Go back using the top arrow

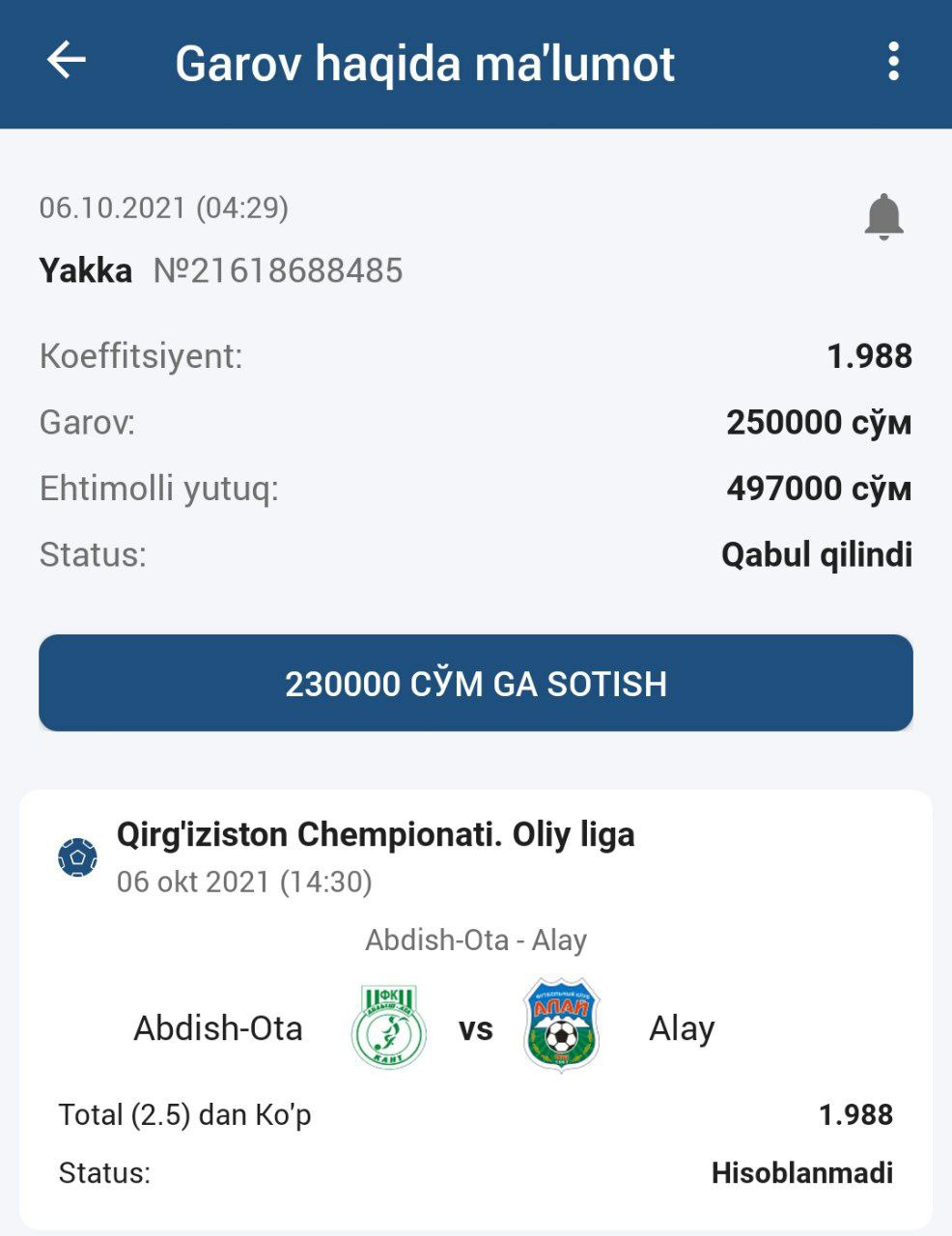[67, 61]
